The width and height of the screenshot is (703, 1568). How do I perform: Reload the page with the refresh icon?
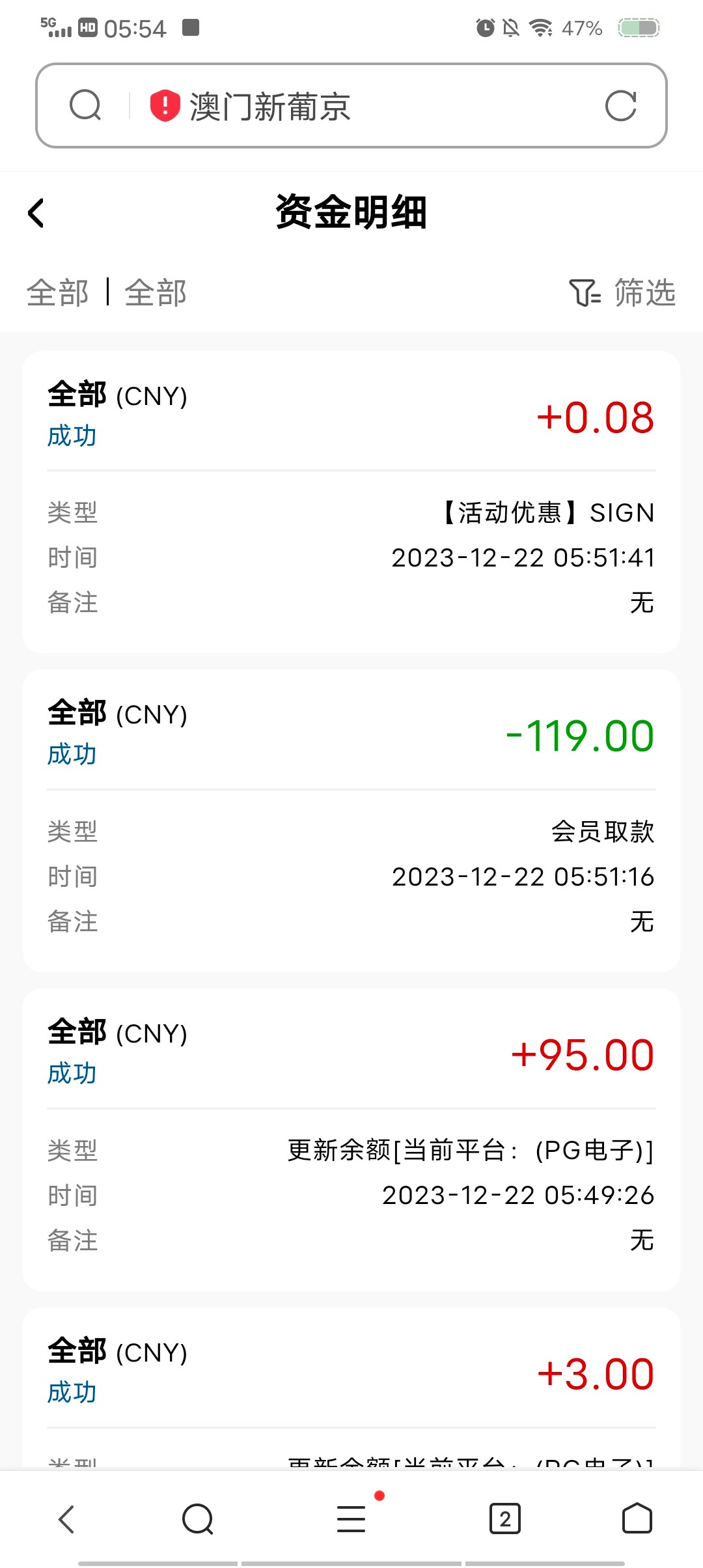[x=620, y=105]
